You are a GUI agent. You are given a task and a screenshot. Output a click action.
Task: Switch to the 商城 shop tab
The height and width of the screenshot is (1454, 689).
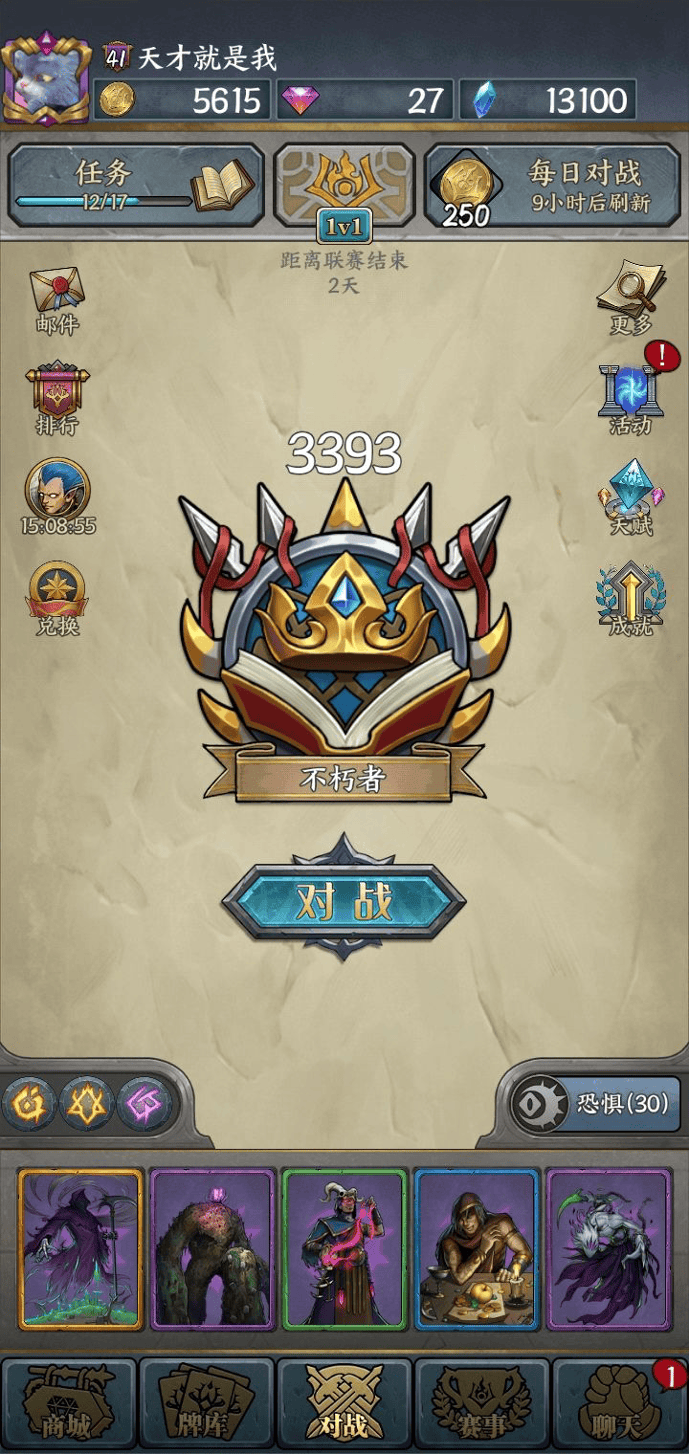68,1403
